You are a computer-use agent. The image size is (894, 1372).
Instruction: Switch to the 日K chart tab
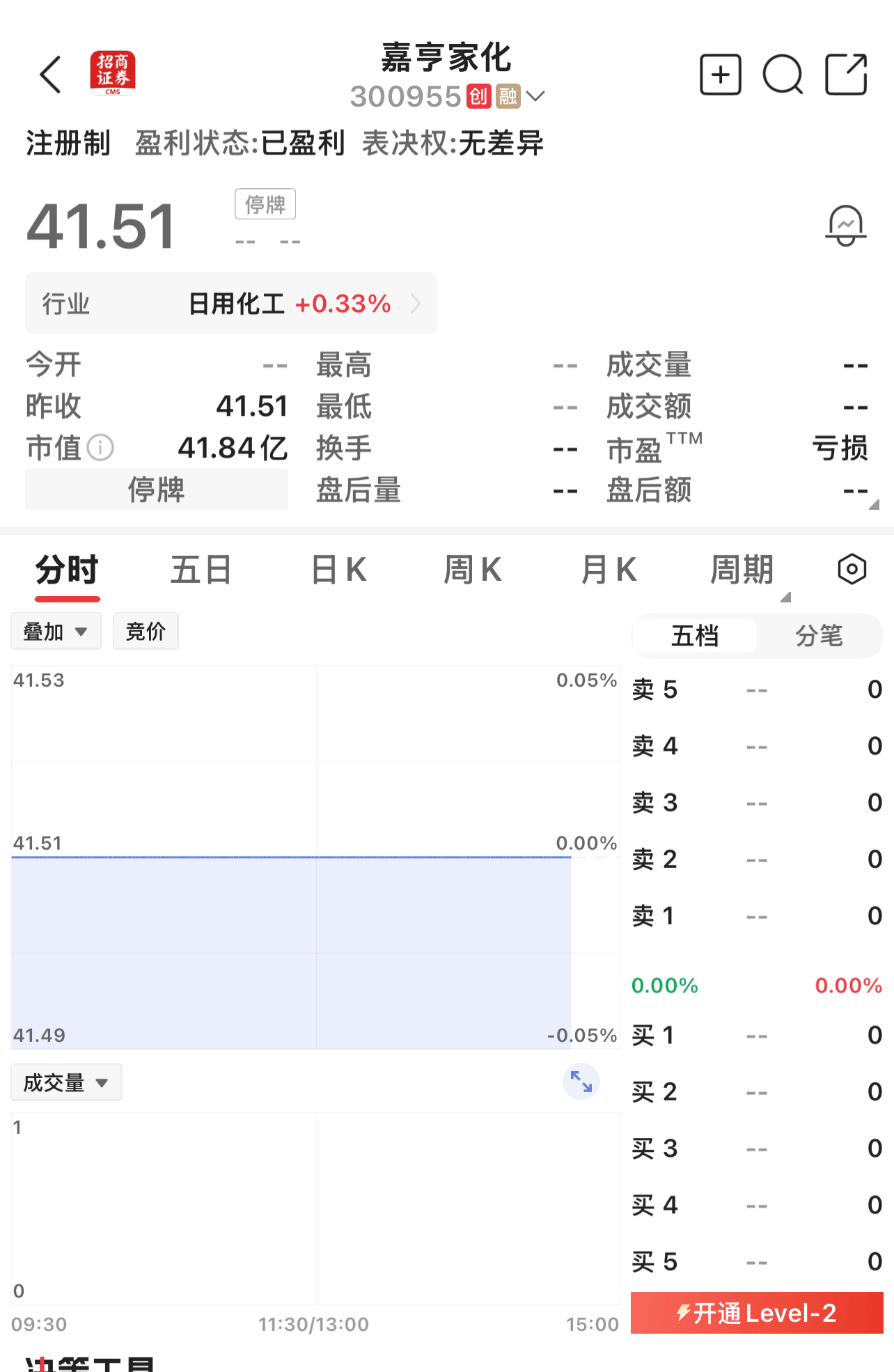tap(338, 570)
